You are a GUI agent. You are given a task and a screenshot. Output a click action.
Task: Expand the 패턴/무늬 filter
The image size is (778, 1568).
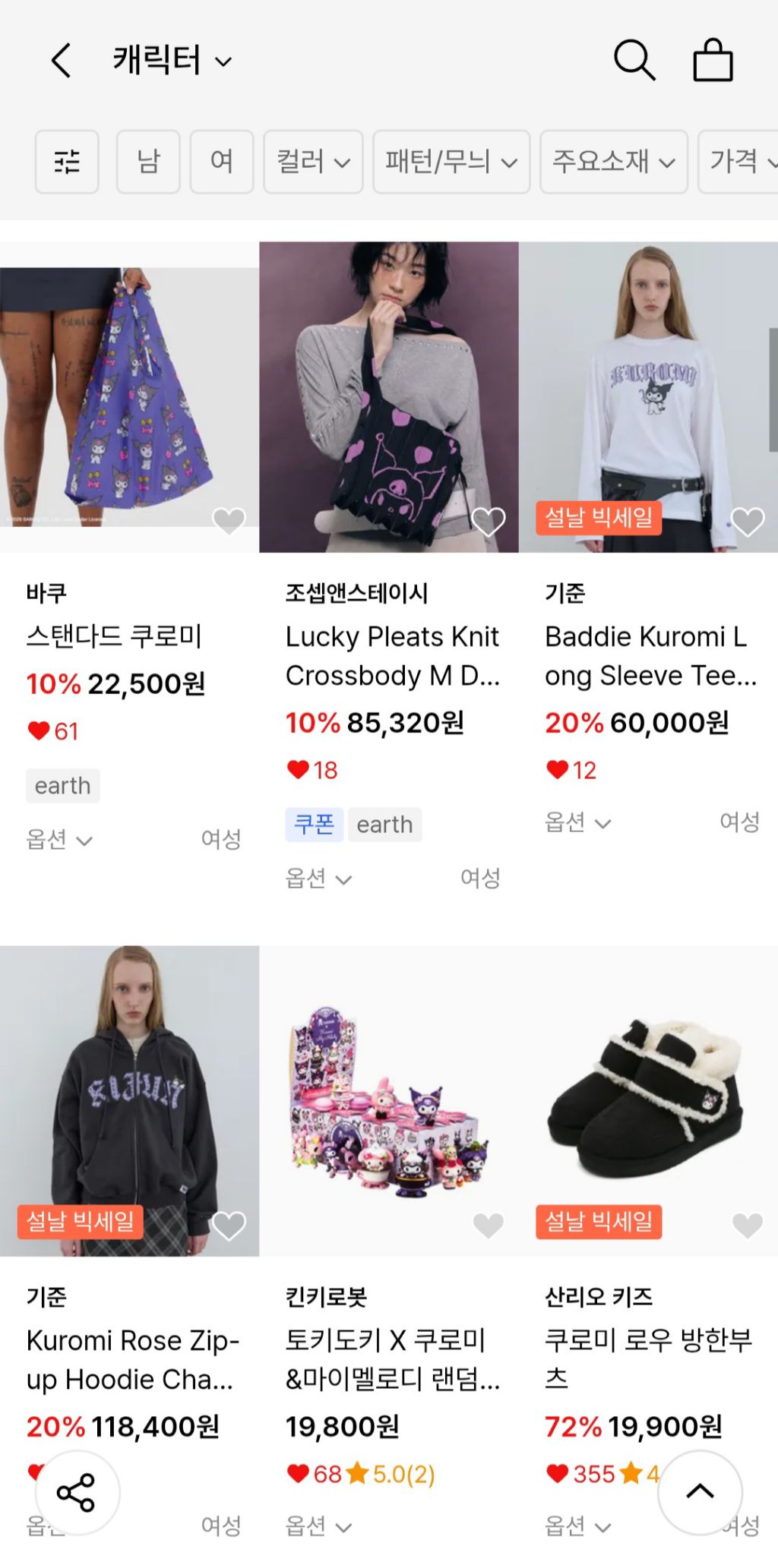click(x=451, y=162)
